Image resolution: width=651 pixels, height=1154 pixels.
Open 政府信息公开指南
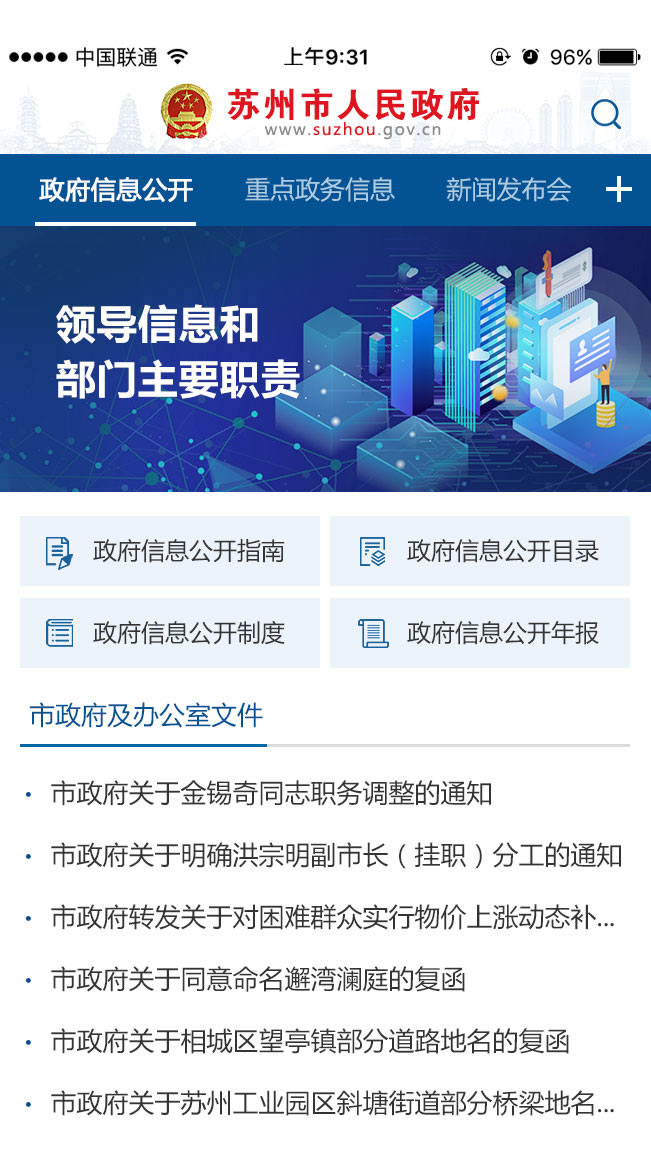[170, 551]
